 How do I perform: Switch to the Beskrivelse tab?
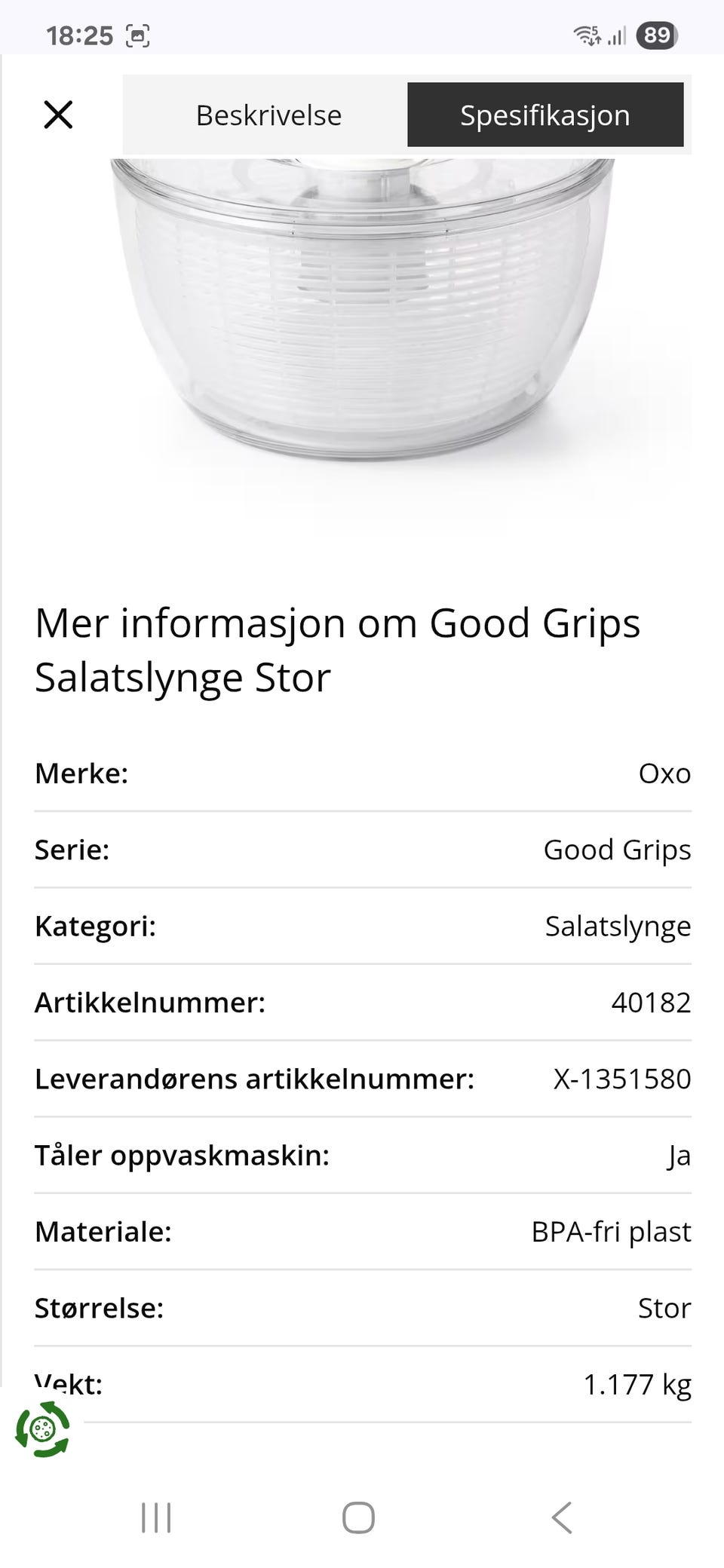pyautogui.click(x=269, y=115)
